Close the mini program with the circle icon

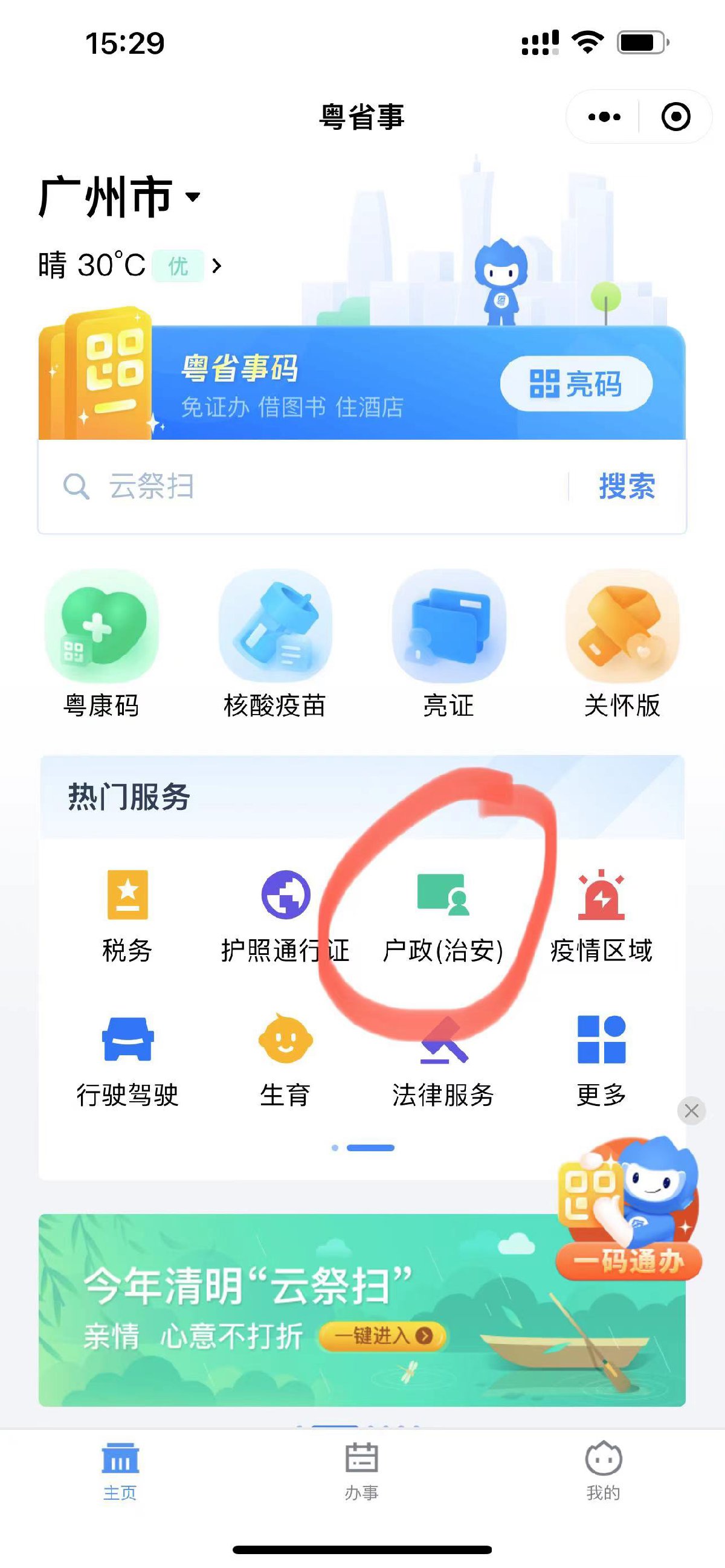tap(675, 116)
